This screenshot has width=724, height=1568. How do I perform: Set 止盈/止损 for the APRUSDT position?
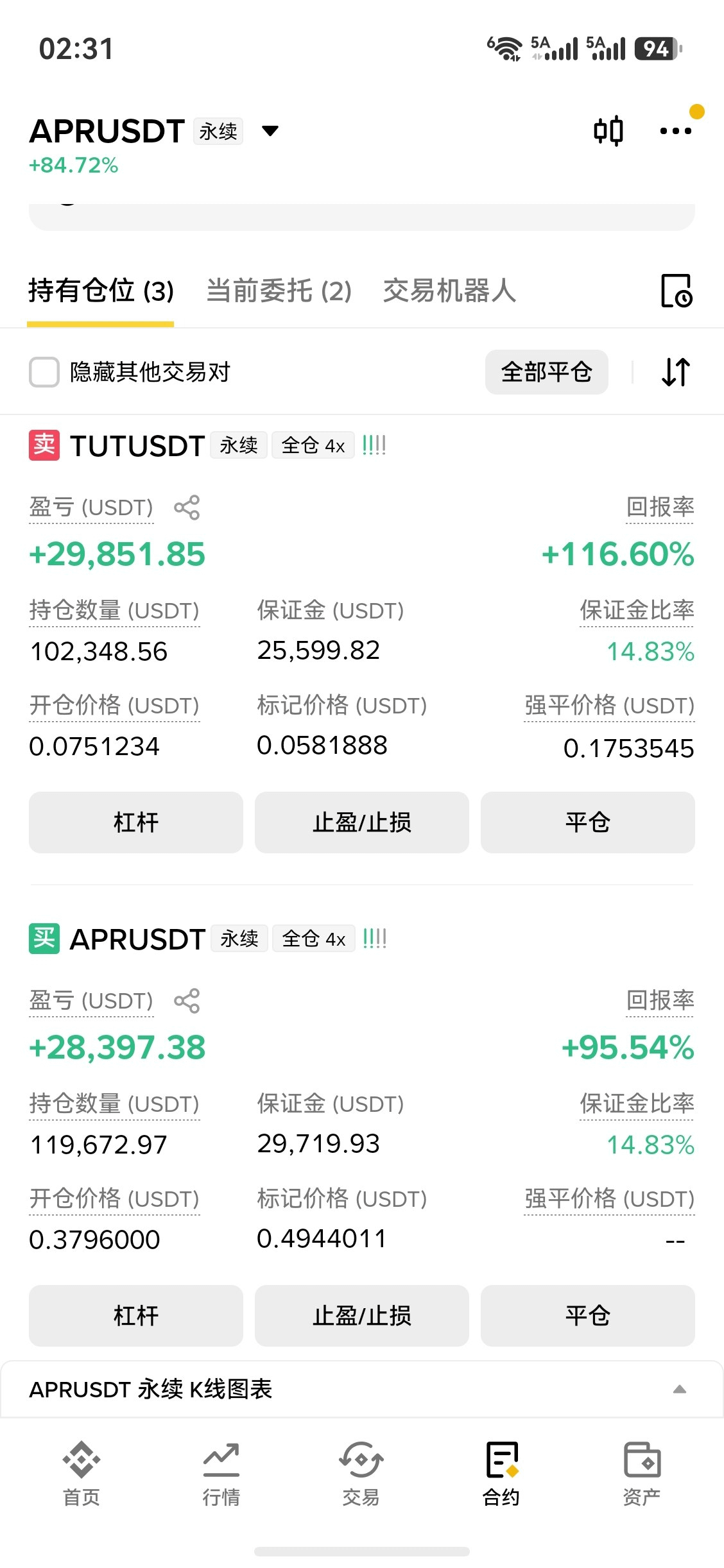click(x=362, y=1316)
